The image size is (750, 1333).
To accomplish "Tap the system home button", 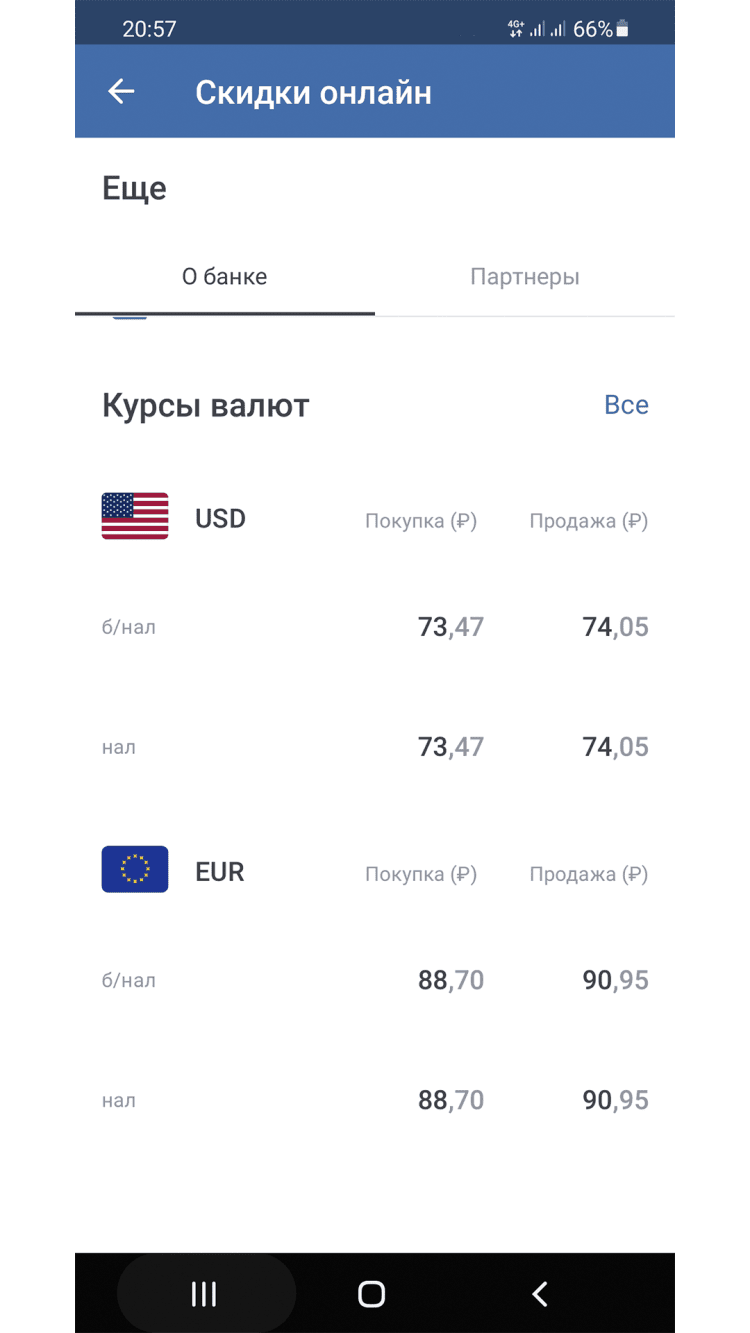I will (x=371, y=1294).
